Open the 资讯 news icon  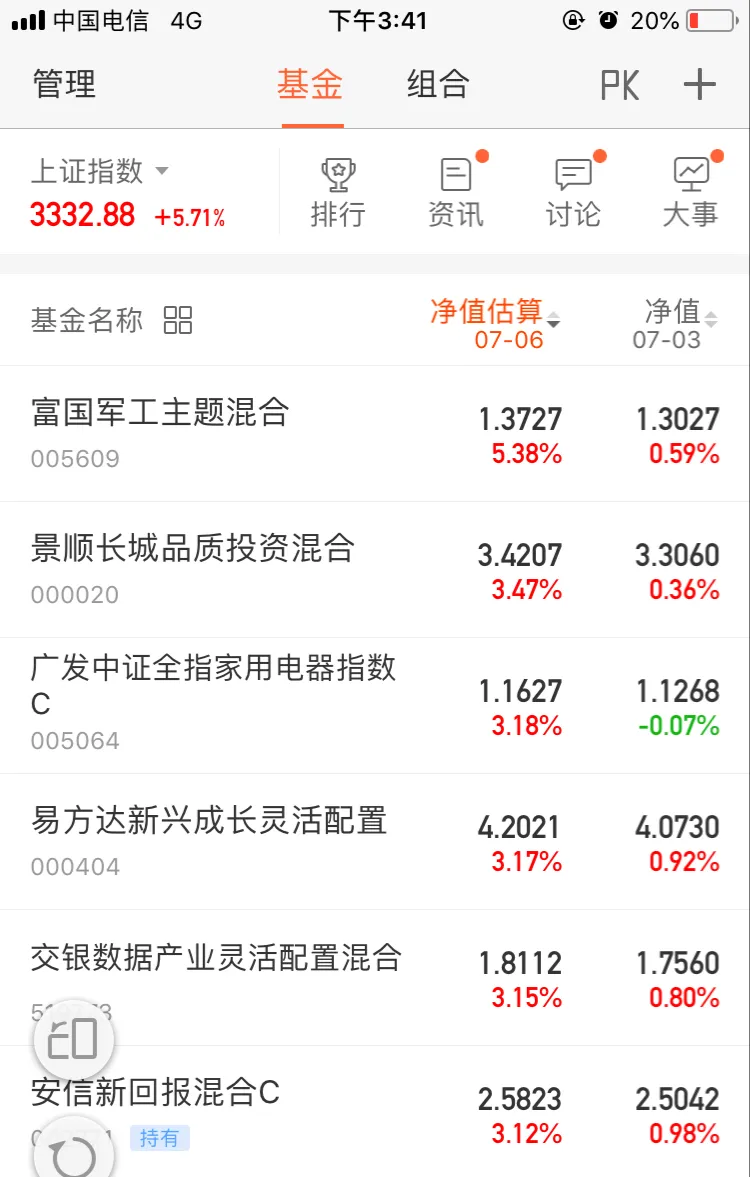(x=456, y=190)
